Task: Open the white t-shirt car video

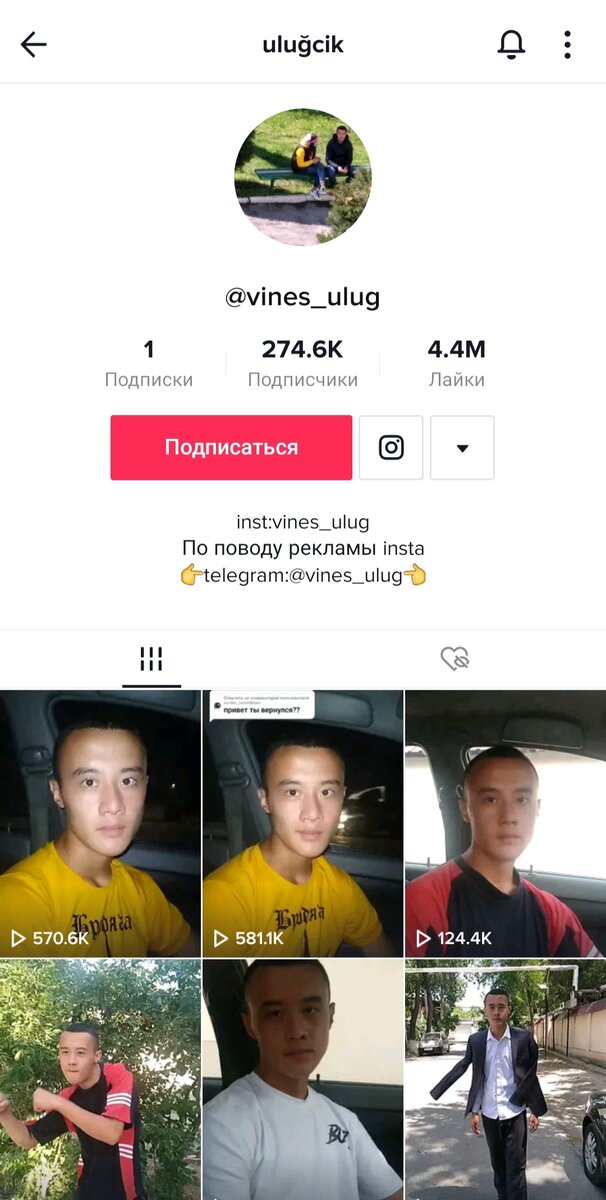Action: click(302, 1080)
